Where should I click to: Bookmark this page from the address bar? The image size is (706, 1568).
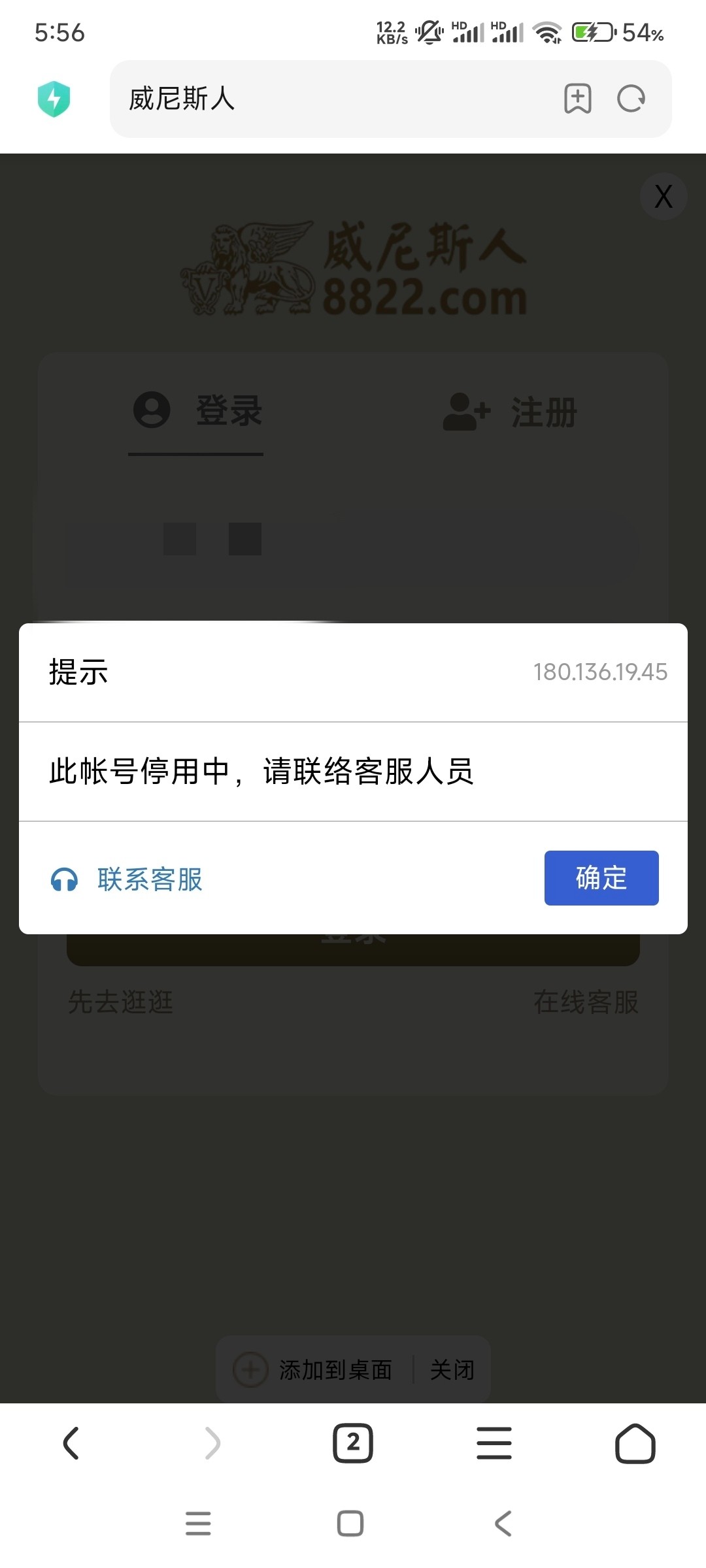(578, 99)
